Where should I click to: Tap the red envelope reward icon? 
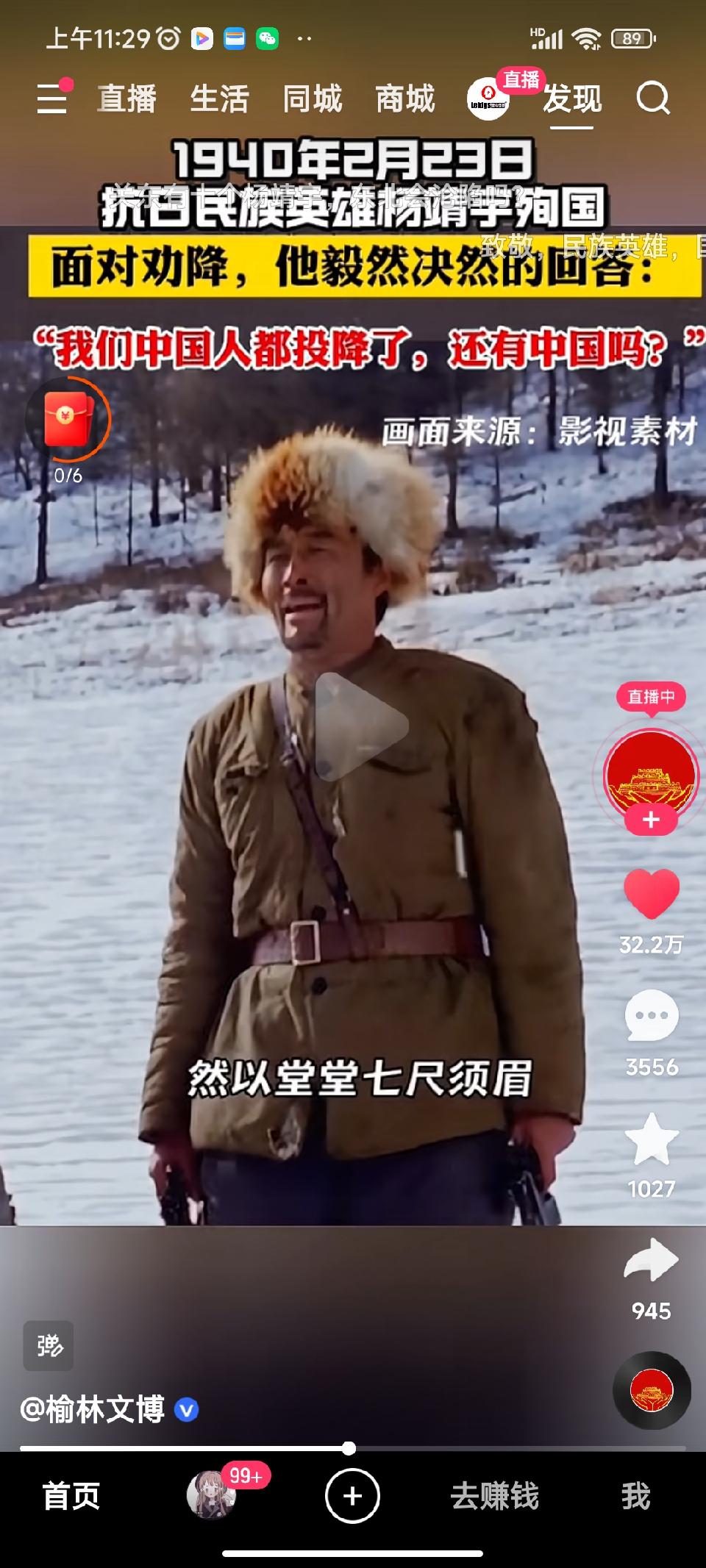click(x=68, y=420)
